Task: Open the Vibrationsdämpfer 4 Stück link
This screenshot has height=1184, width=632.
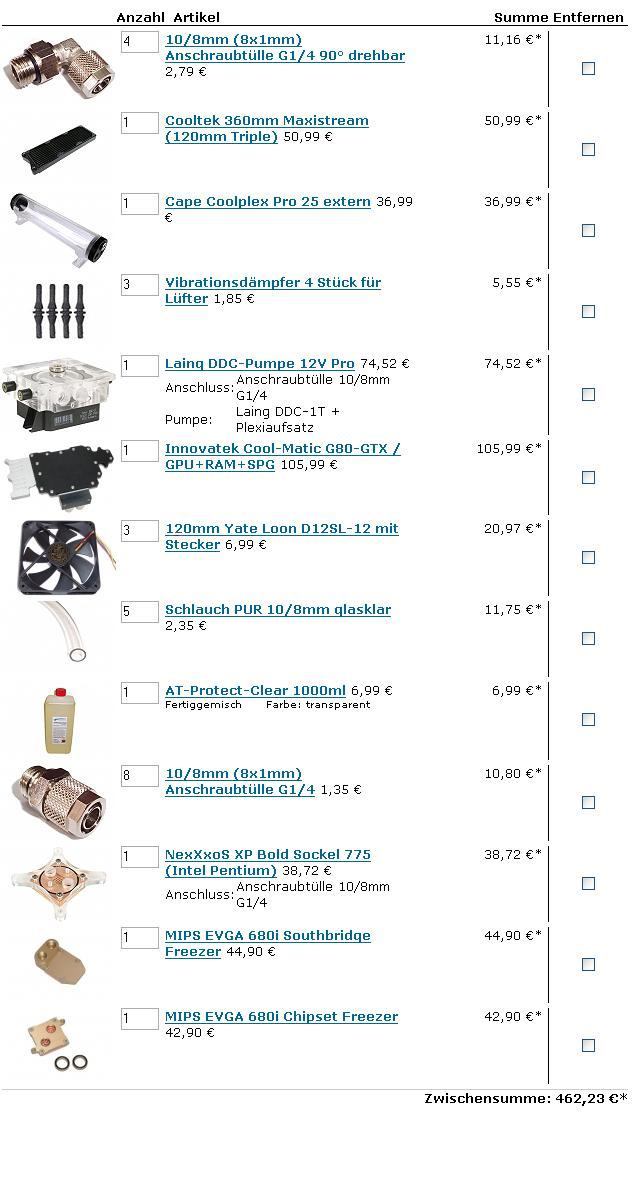Action: point(273,290)
